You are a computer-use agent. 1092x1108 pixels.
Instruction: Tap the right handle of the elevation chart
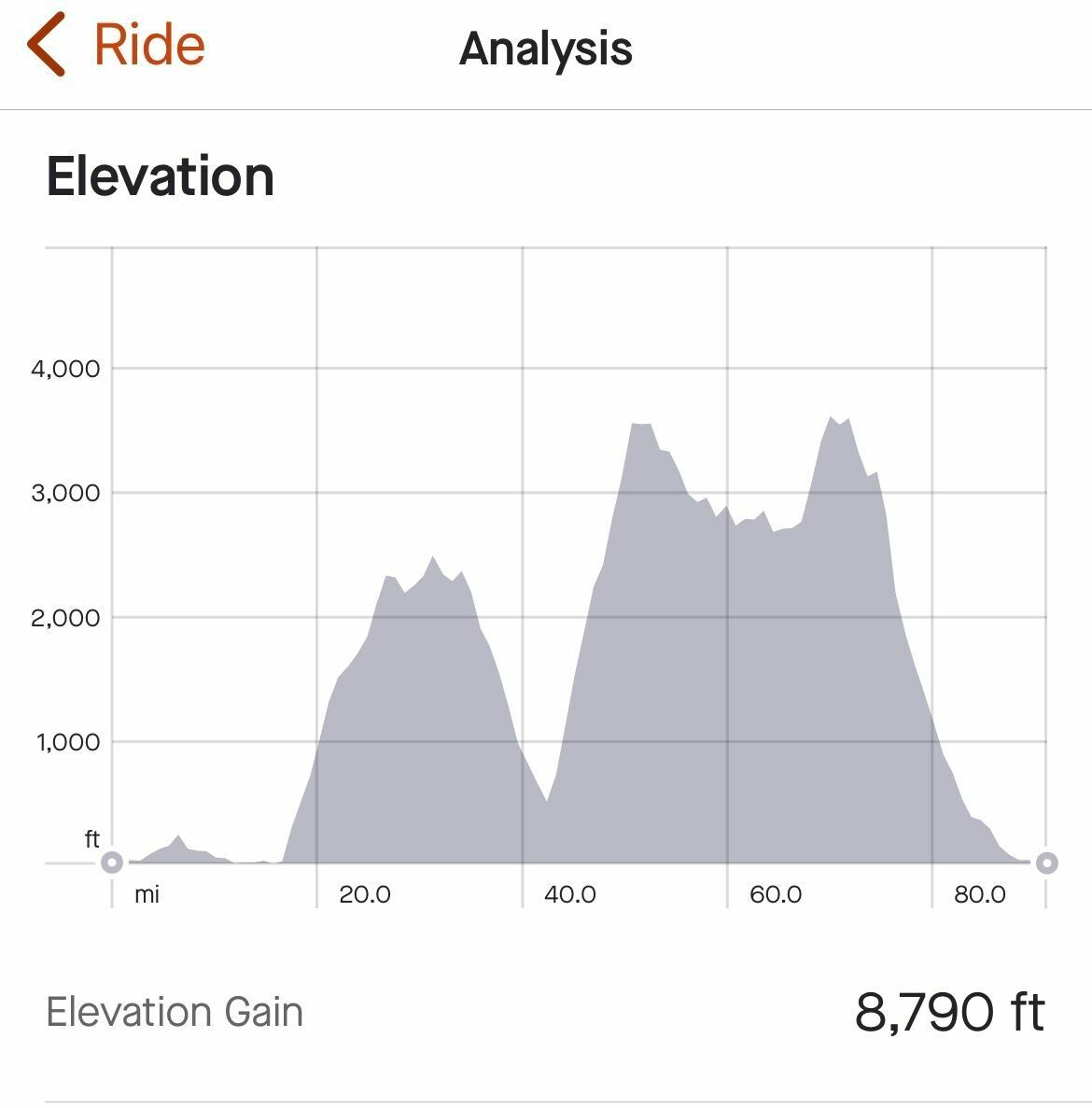point(1047,863)
